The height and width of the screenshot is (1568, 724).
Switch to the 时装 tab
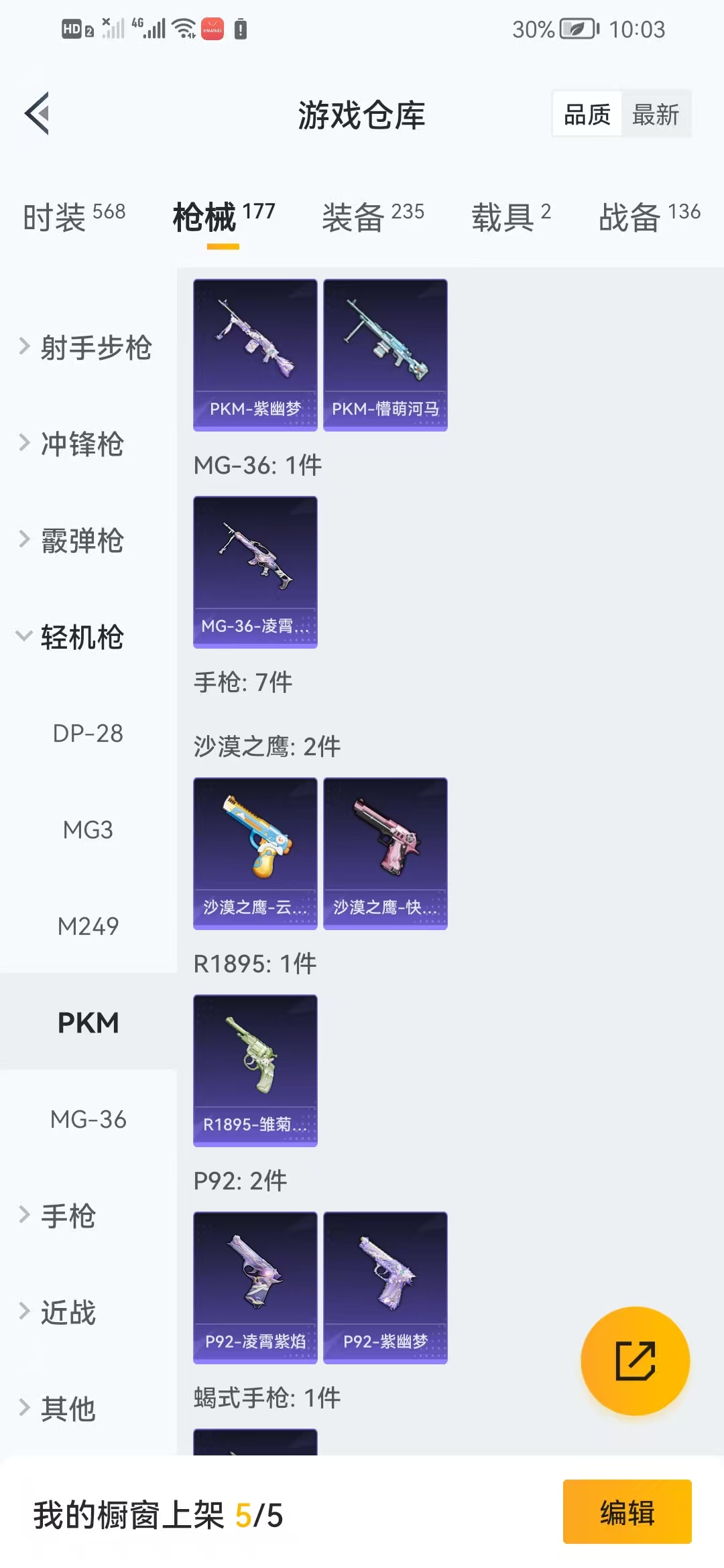(x=74, y=217)
